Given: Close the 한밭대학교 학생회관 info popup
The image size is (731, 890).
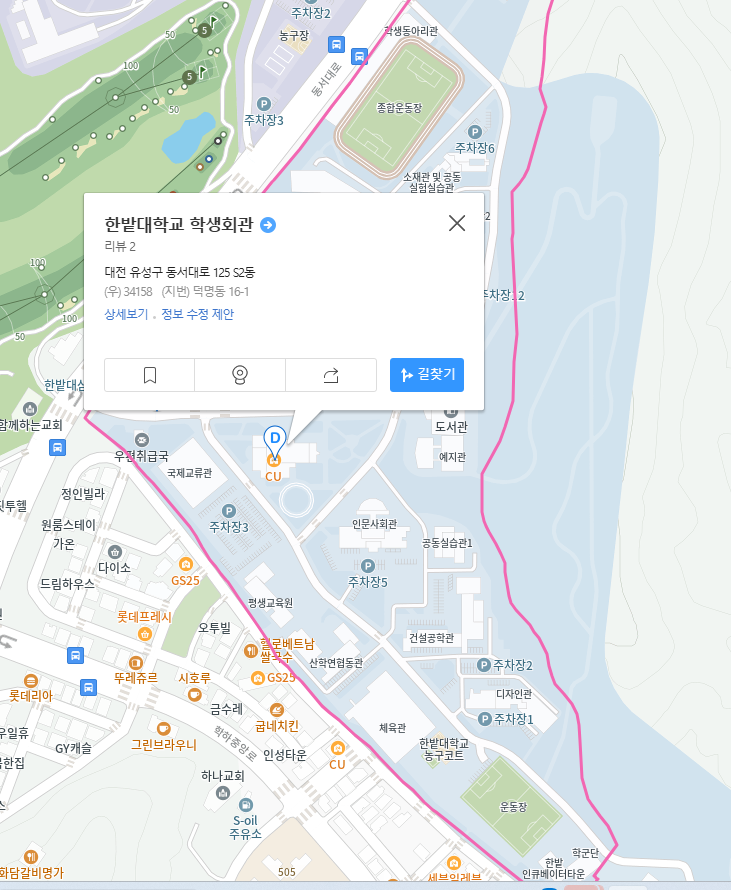Looking at the screenshot, I should coord(457,223).
